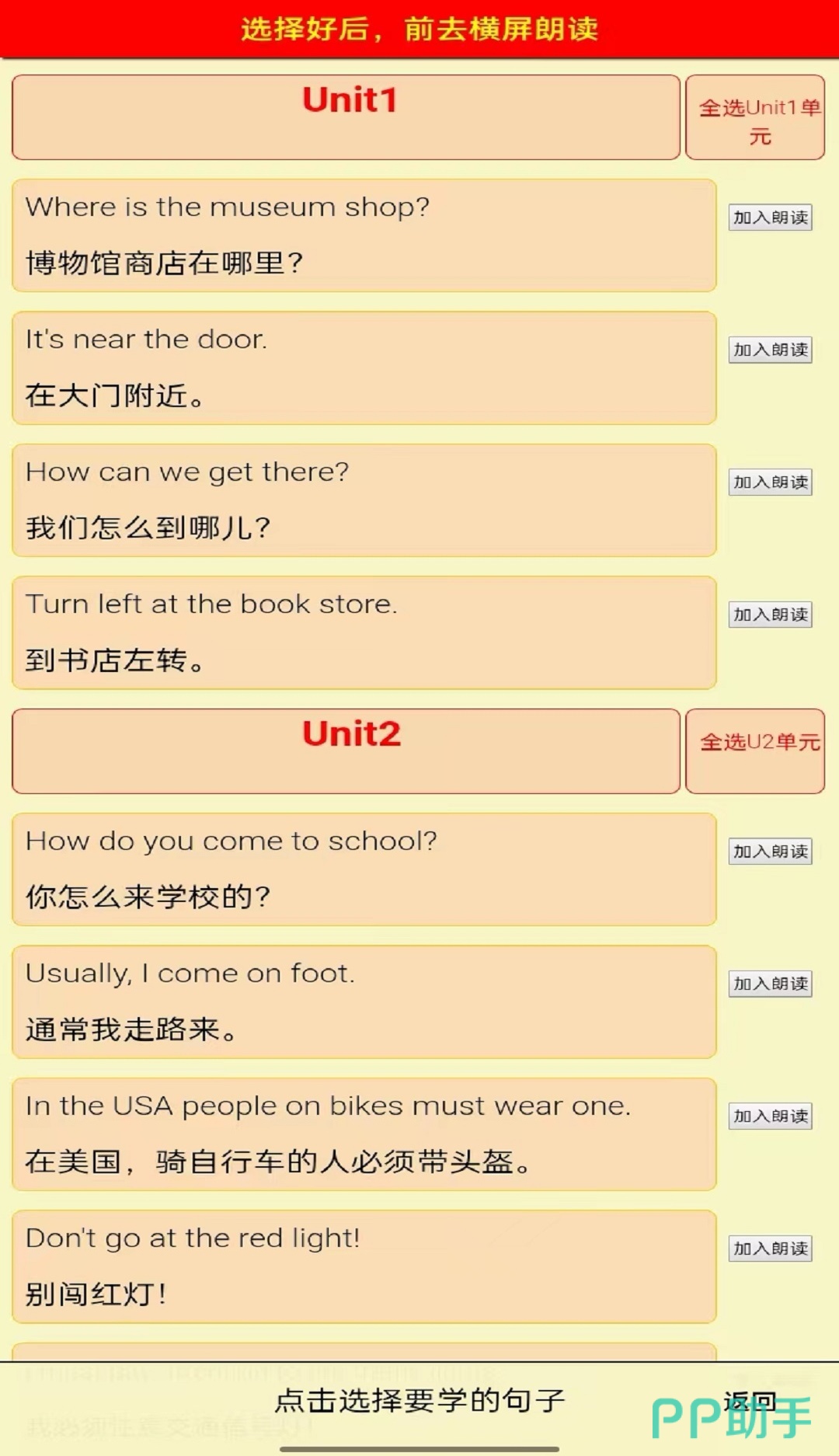
Task: Add 'How do you come to school?' to reading
Action: point(770,852)
